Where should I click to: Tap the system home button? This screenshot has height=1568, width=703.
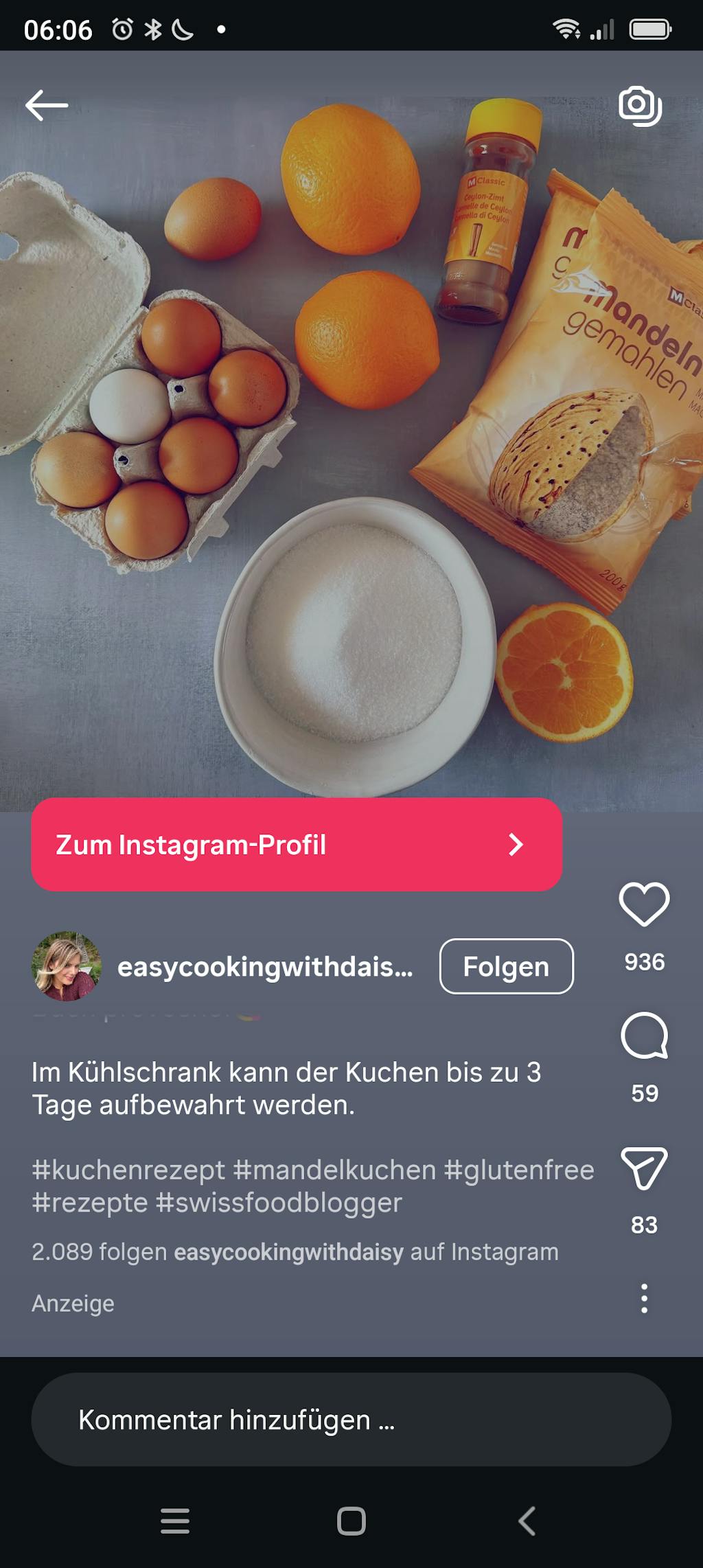click(x=351, y=1521)
